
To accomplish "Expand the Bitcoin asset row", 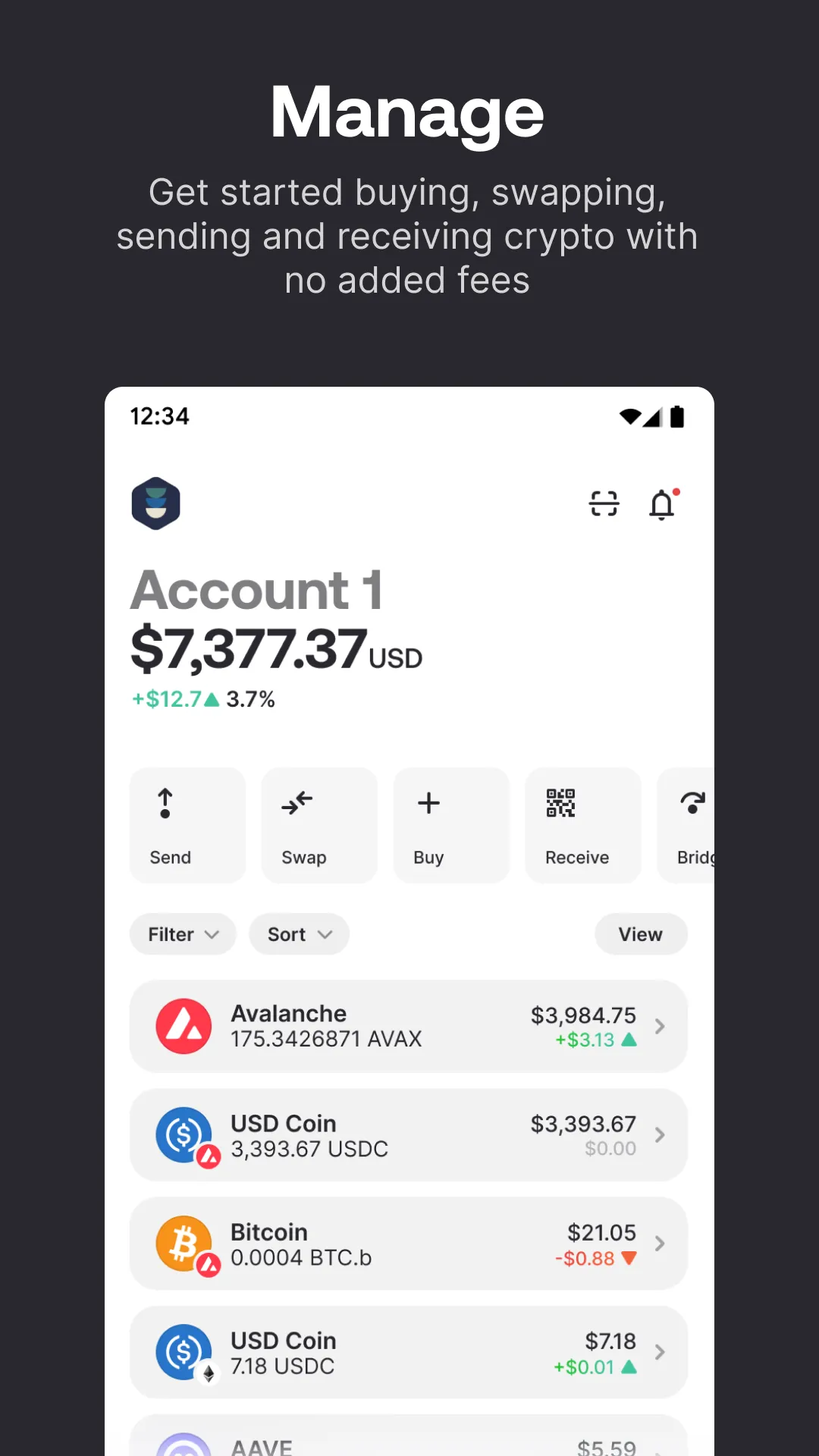I will pyautogui.click(x=659, y=1244).
